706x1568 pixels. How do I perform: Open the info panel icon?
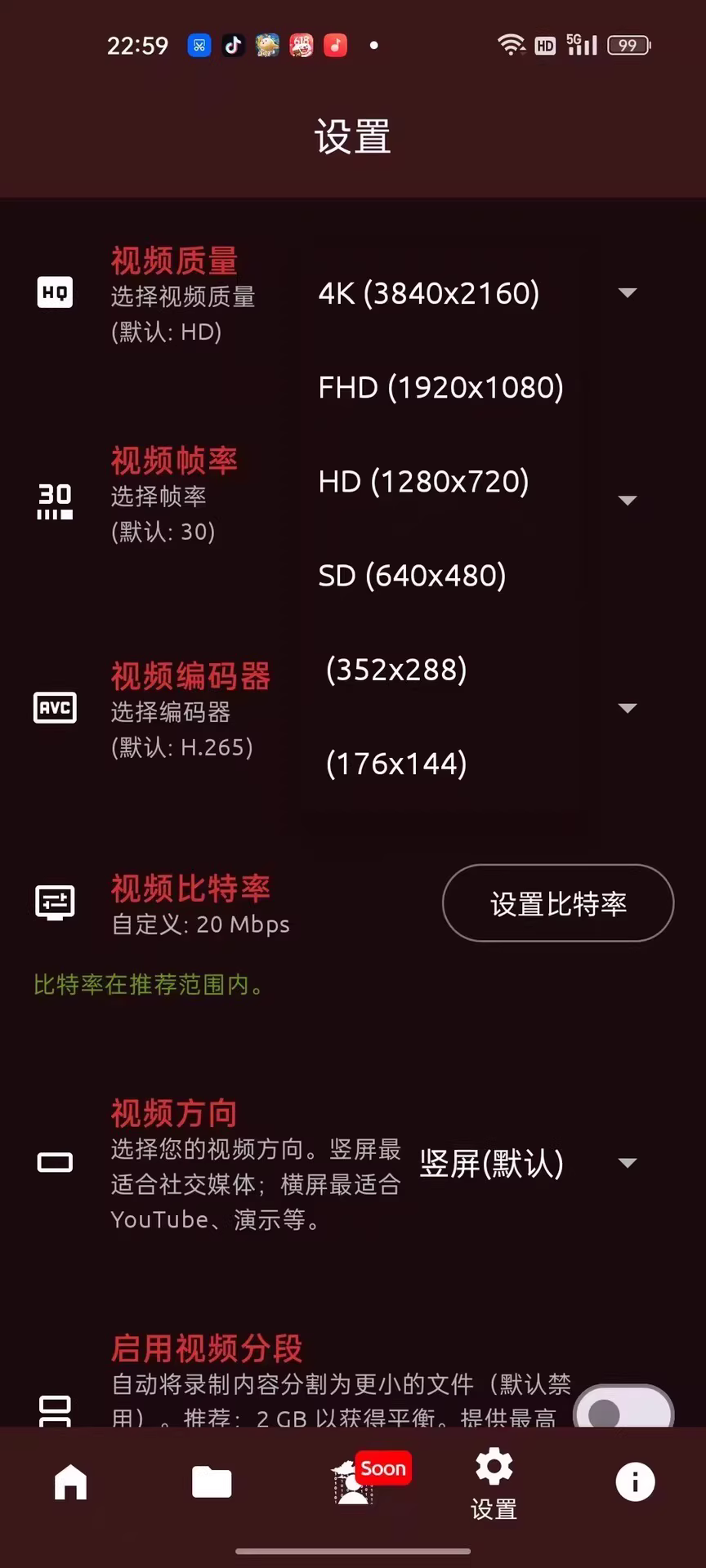click(x=634, y=1482)
